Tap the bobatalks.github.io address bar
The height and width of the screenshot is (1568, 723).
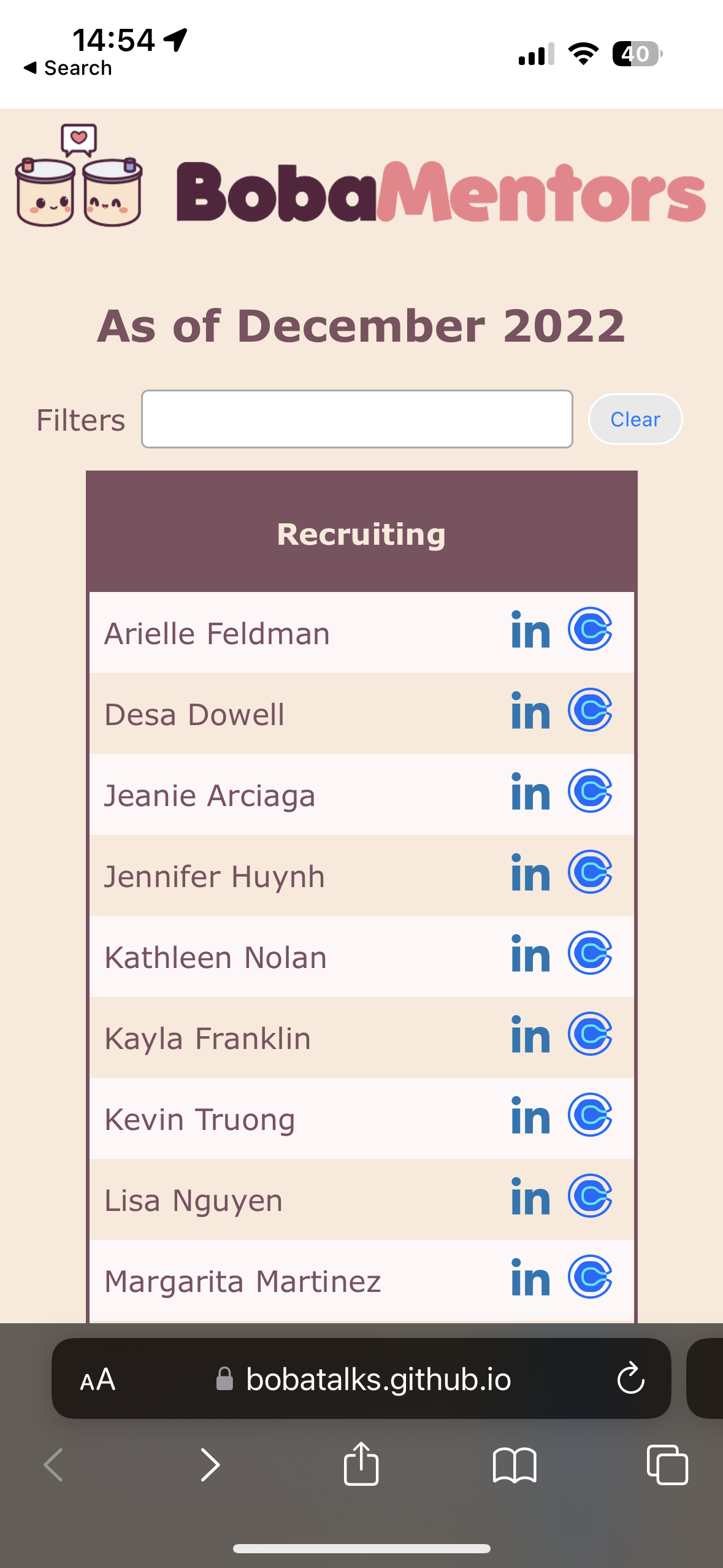click(x=378, y=1380)
